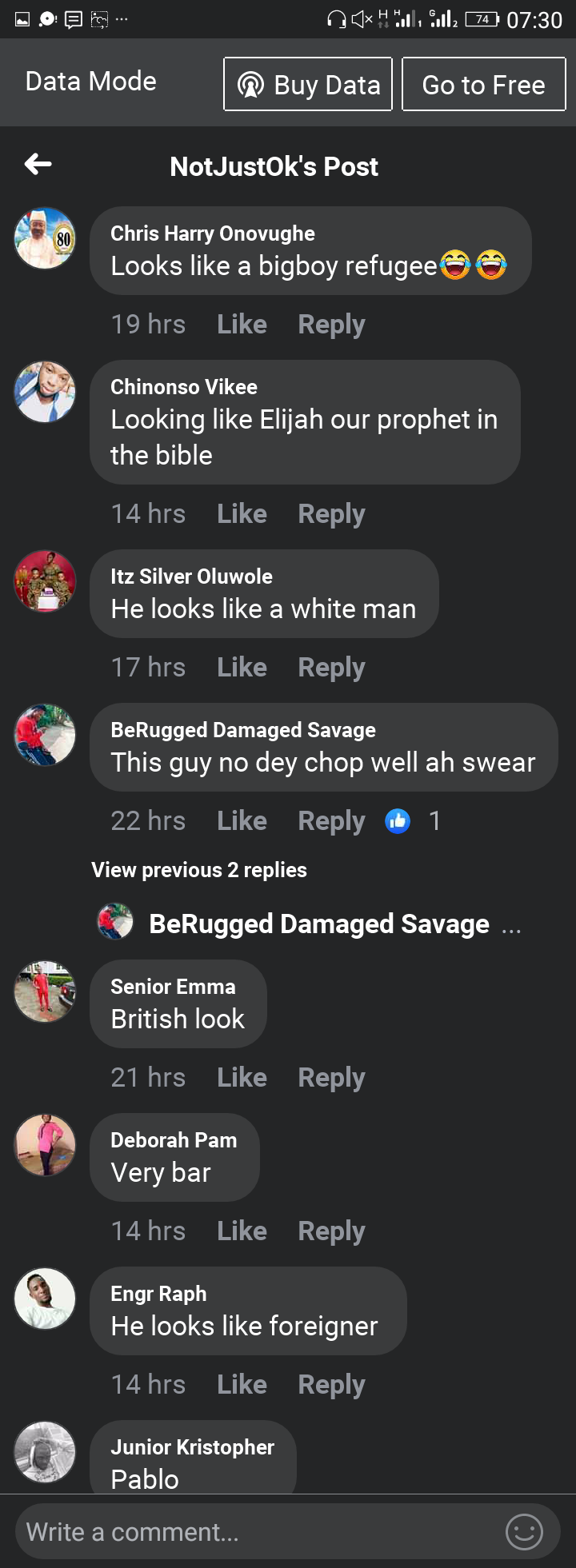This screenshot has height=1568, width=576.
Task: Reply to Chris Harry Onovughe's comment
Action: point(331,325)
